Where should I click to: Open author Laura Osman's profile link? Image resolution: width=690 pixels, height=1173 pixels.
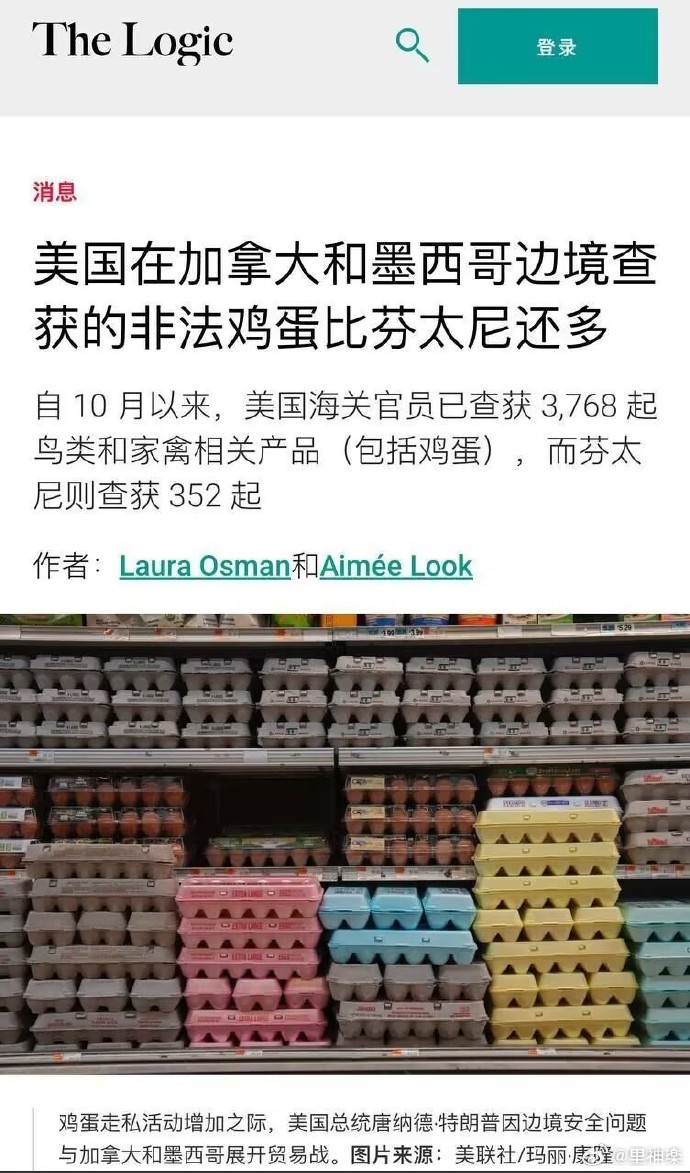click(x=204, y=566)
